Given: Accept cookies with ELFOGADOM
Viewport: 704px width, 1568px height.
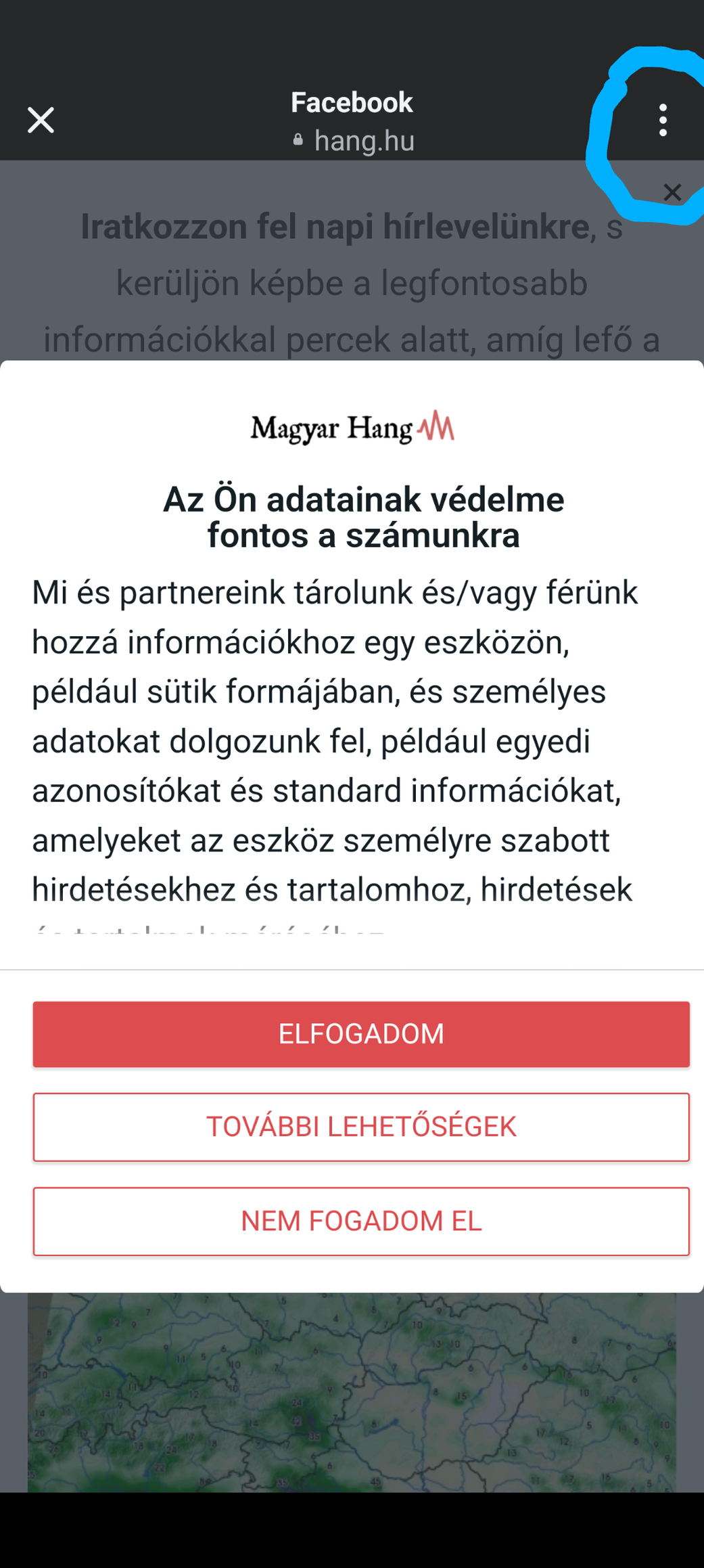Looking at the screenshot, I should coord(361,1034).
